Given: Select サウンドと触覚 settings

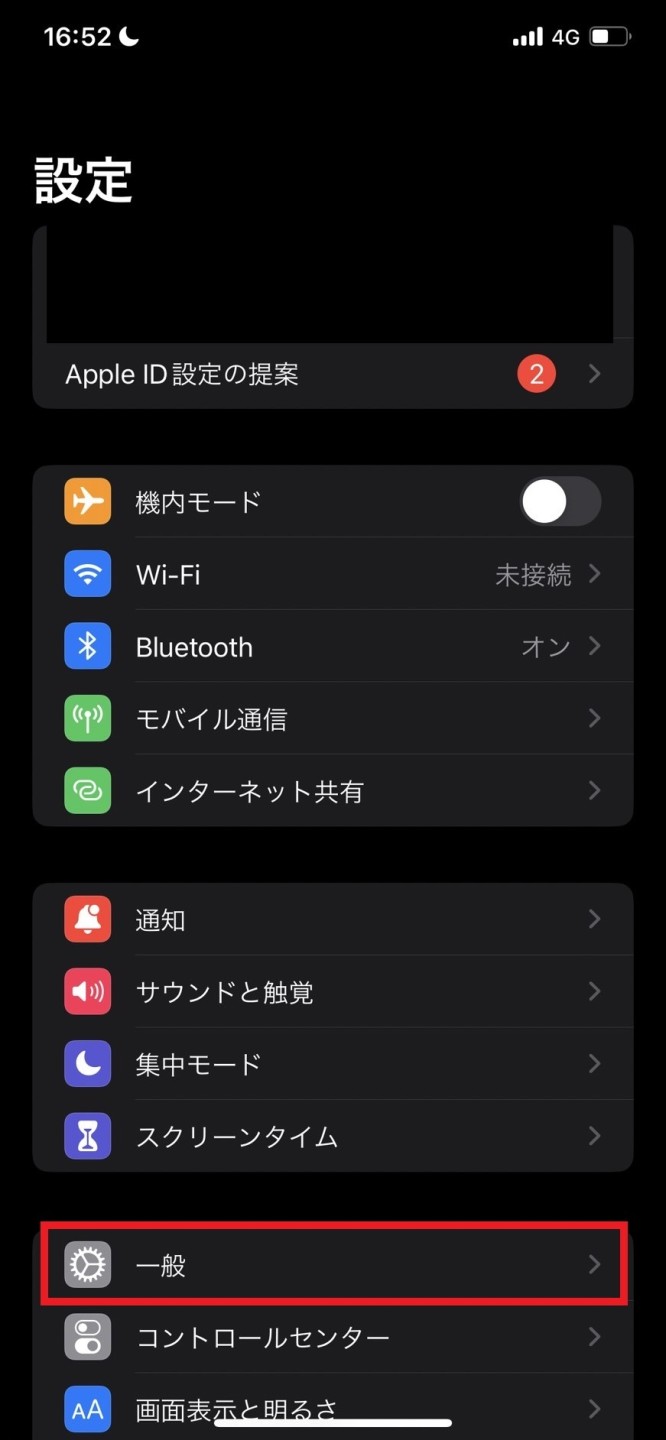Looking at the screenshot, I should [332, 992].
